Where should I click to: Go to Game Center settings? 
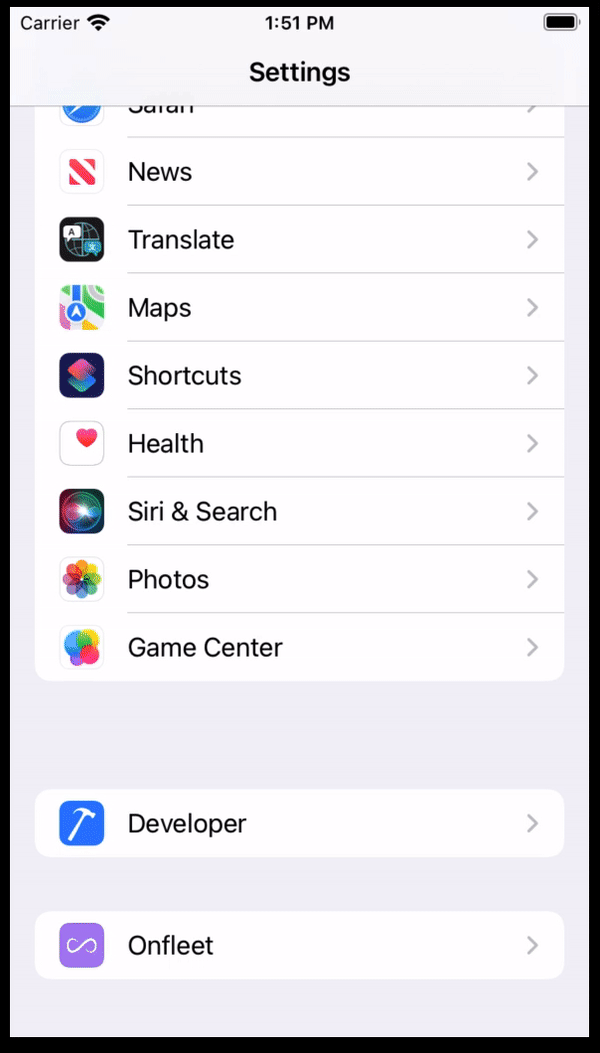pyautogui.click(x=300, y=647)
